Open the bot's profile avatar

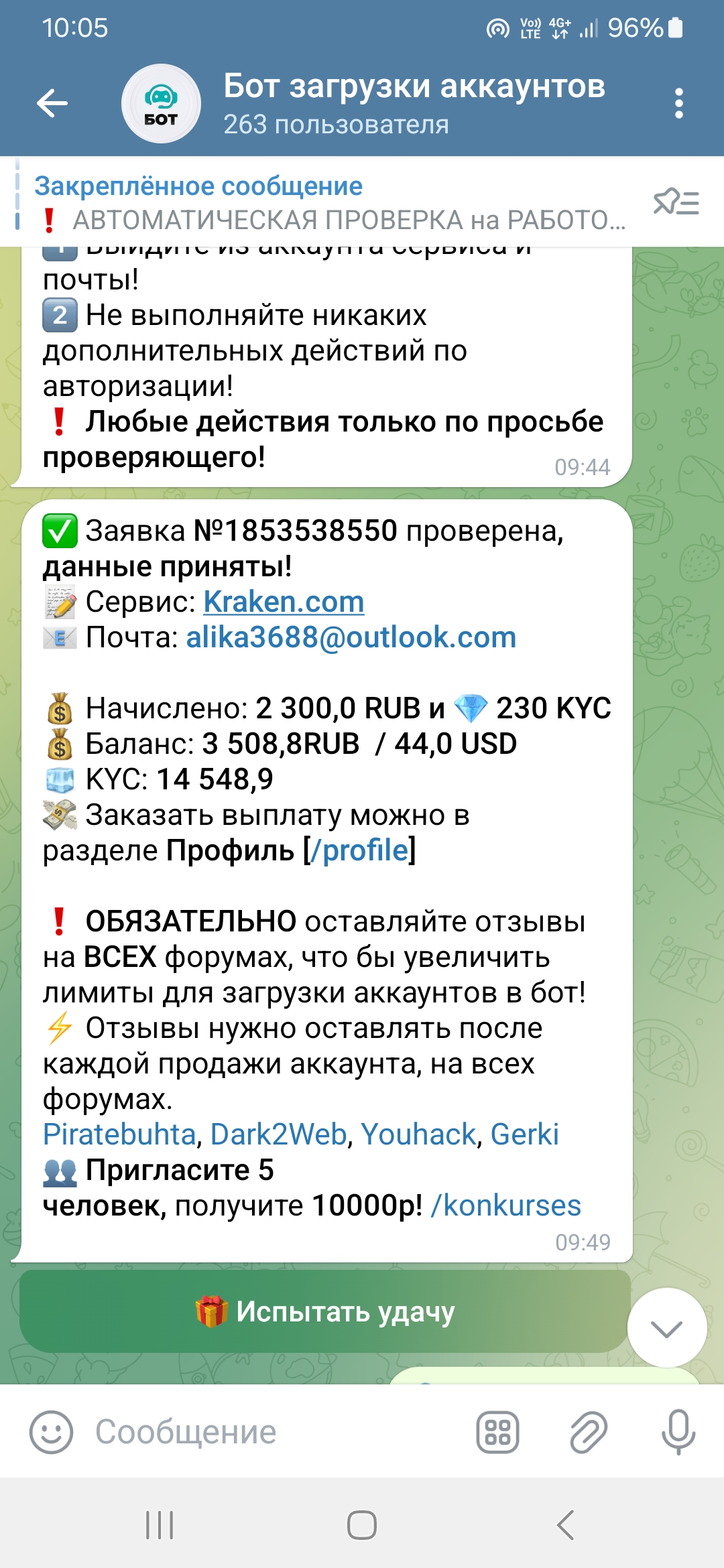[161, 104]
